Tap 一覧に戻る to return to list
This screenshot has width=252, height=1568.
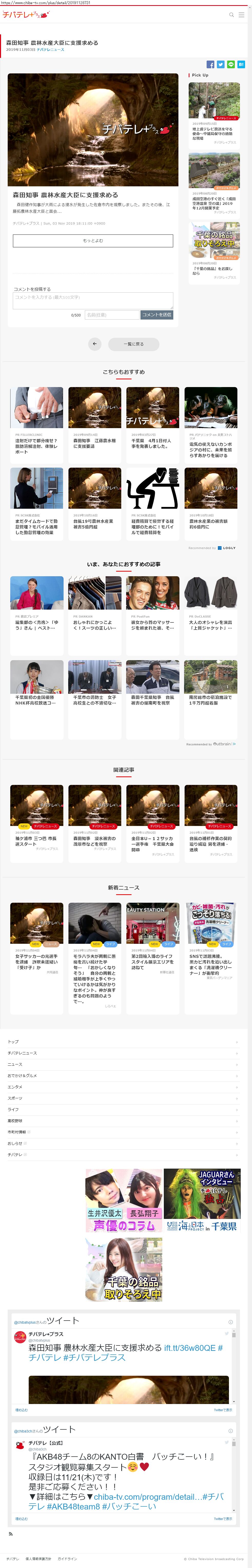click(x=134, y=344)
